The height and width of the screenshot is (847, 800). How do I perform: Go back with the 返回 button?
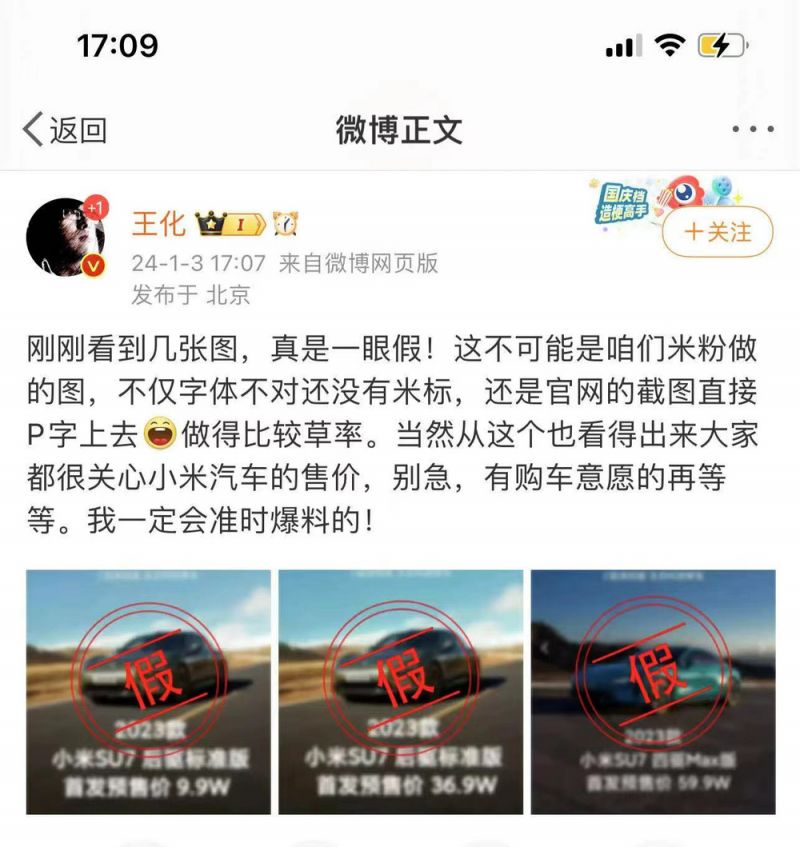(65, 129)
